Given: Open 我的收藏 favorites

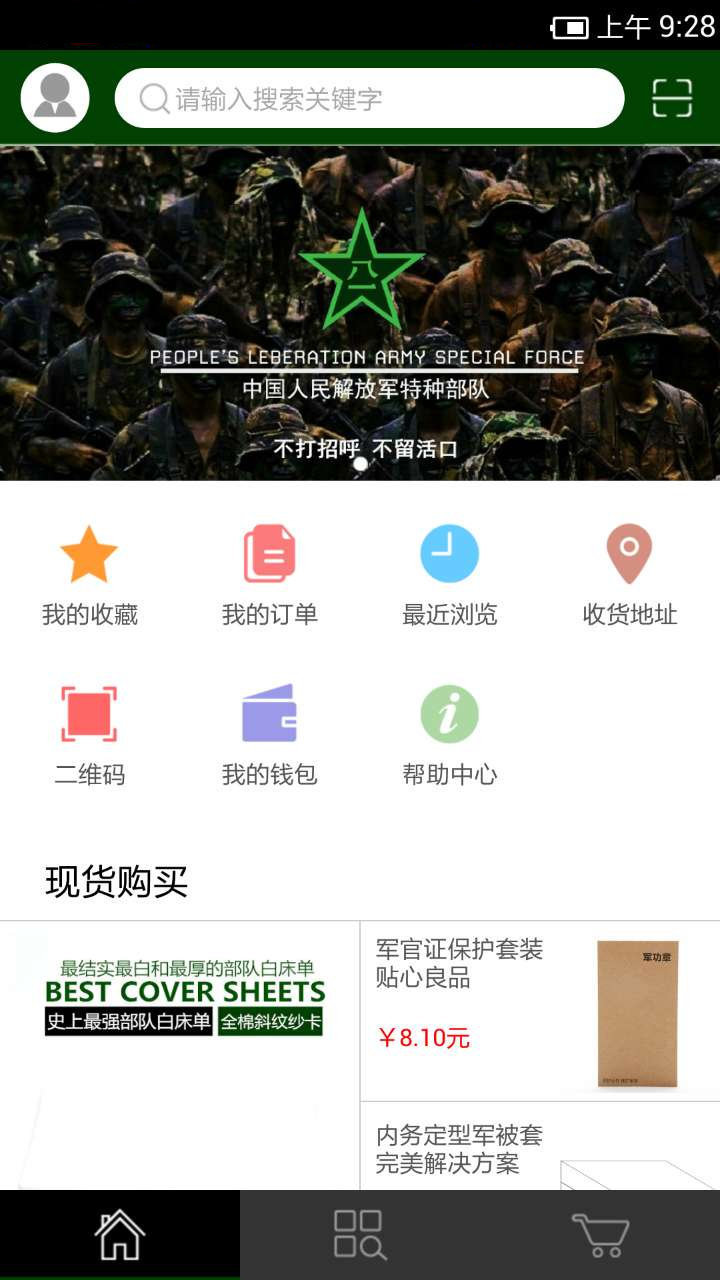Looking at the screenshot, I should pos(89,577).
